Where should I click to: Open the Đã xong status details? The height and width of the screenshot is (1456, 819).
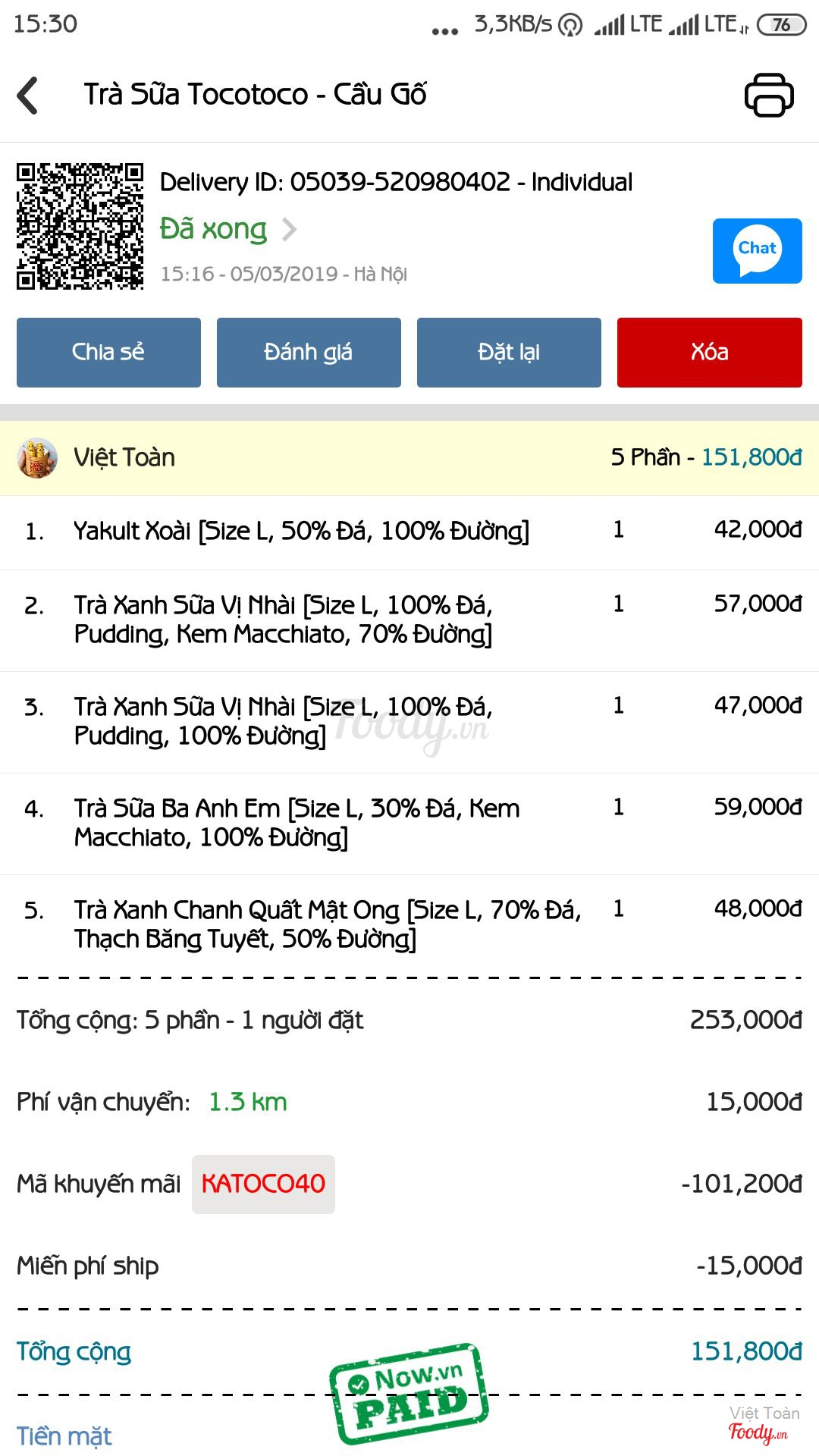click(x=227, y=229)
